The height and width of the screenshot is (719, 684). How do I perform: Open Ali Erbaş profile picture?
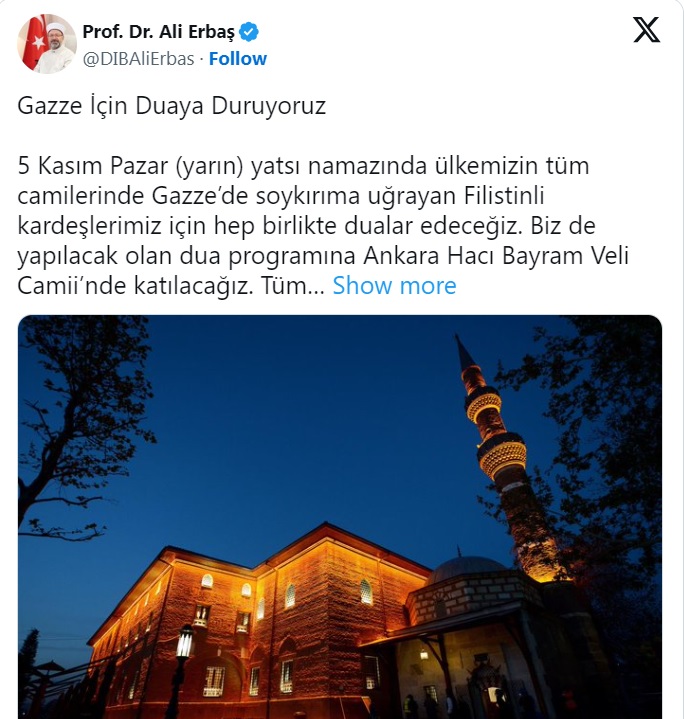pyautogui.click(x=46, y=44)
